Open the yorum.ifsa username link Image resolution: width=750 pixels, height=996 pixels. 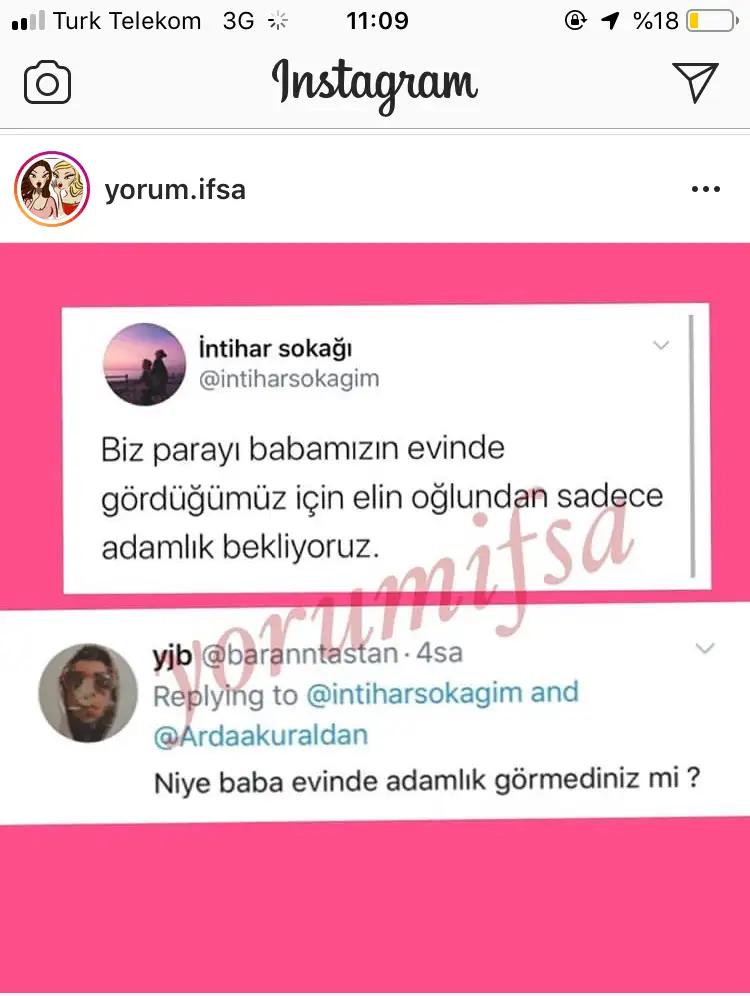[x=175, y=189]
